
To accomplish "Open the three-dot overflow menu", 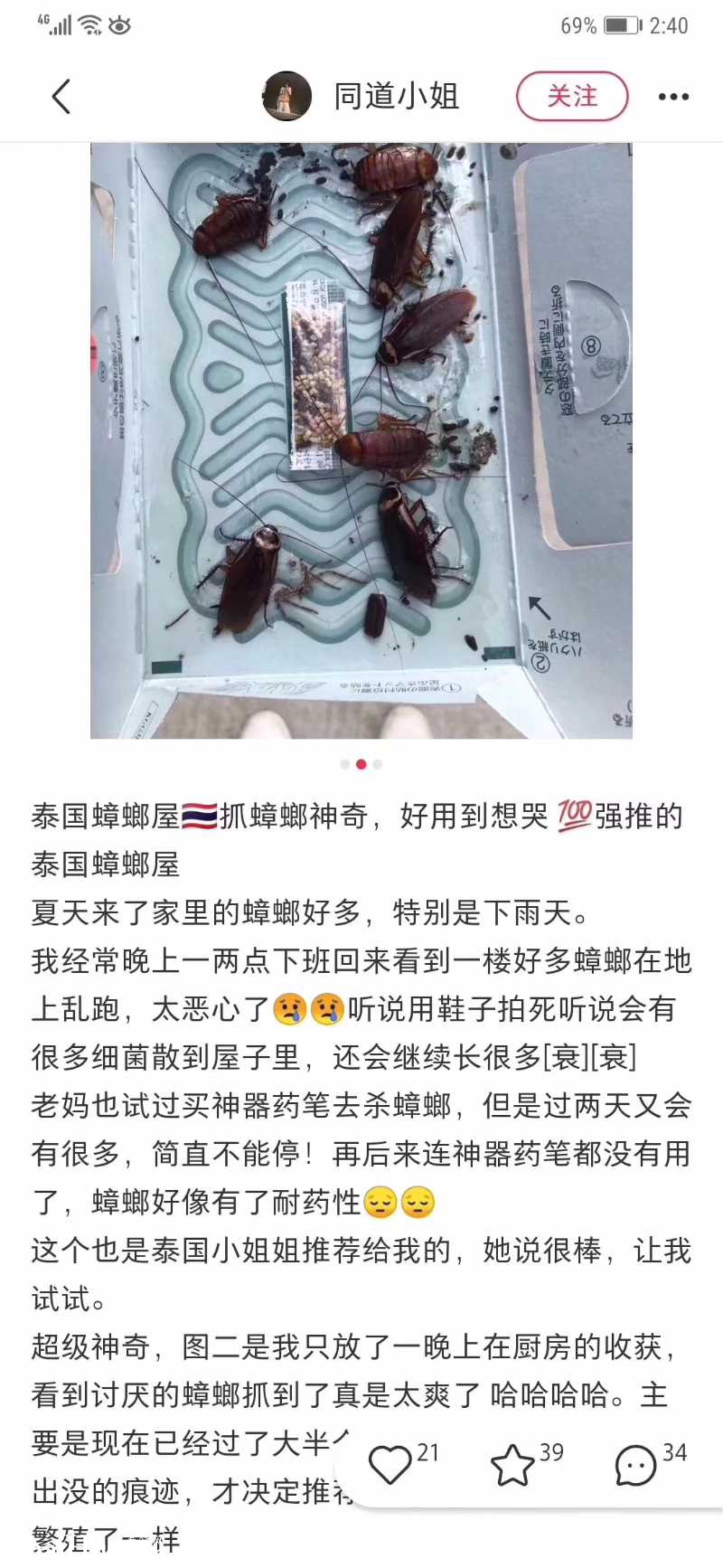I will point(673,97).
